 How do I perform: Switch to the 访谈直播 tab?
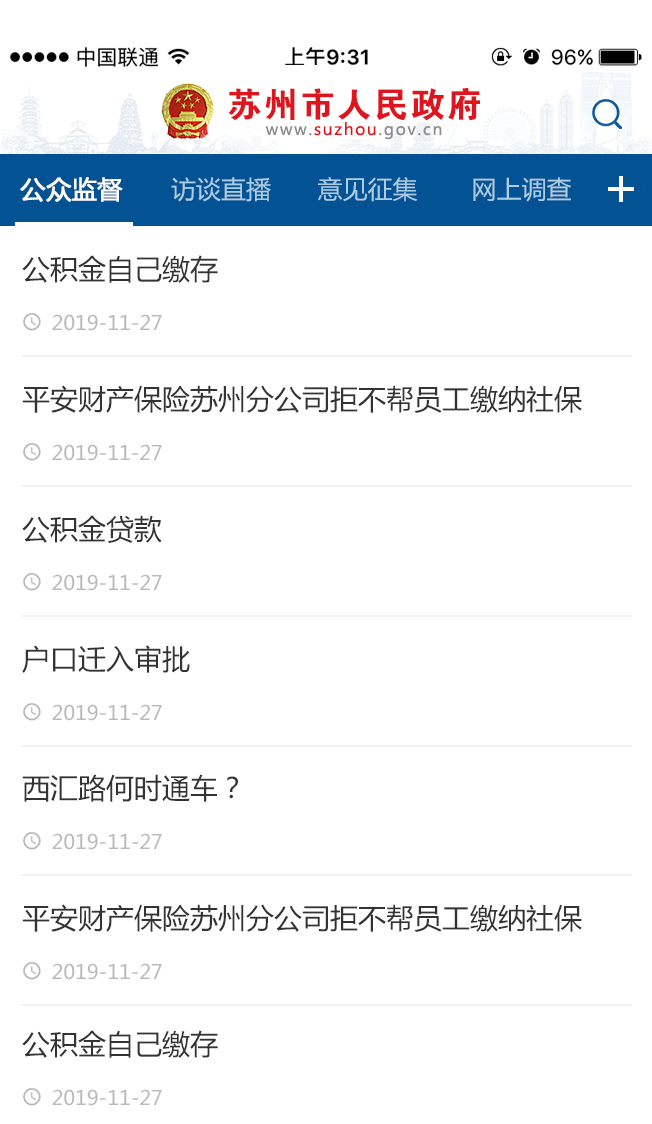point(221,189)
